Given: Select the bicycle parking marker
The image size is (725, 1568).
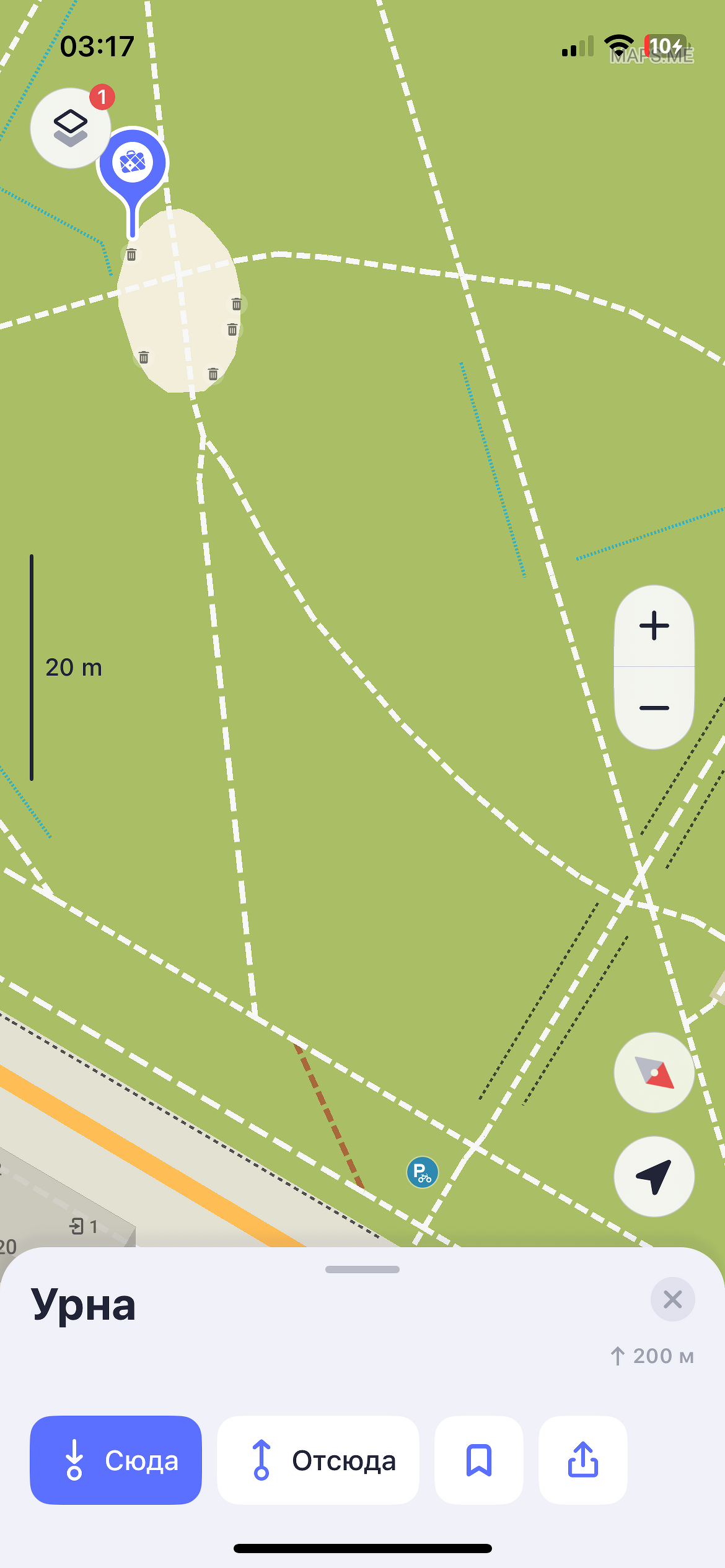Looking at the screenshot, I should click(423, 1172).
